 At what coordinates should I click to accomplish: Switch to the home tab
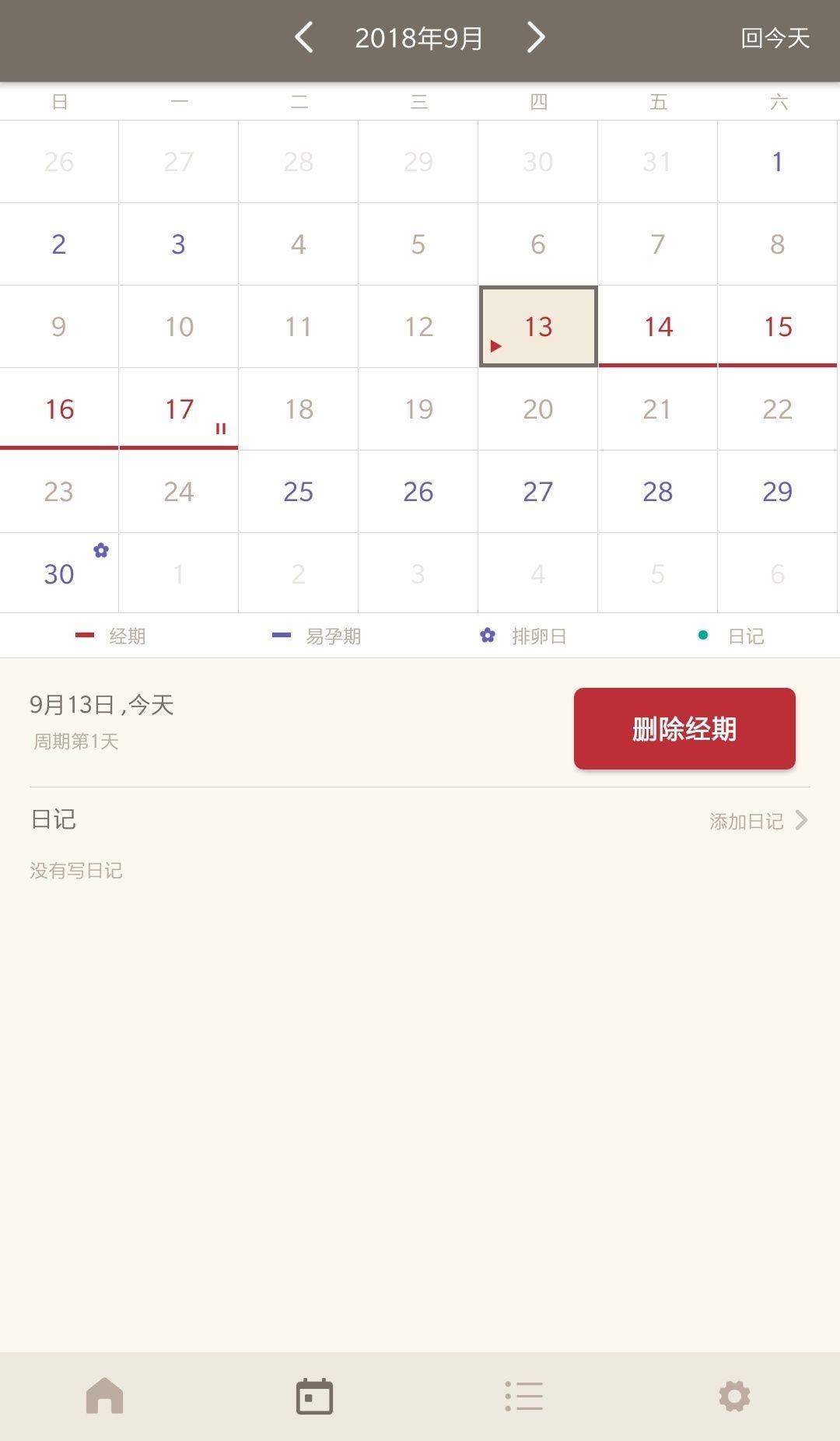105,1396
